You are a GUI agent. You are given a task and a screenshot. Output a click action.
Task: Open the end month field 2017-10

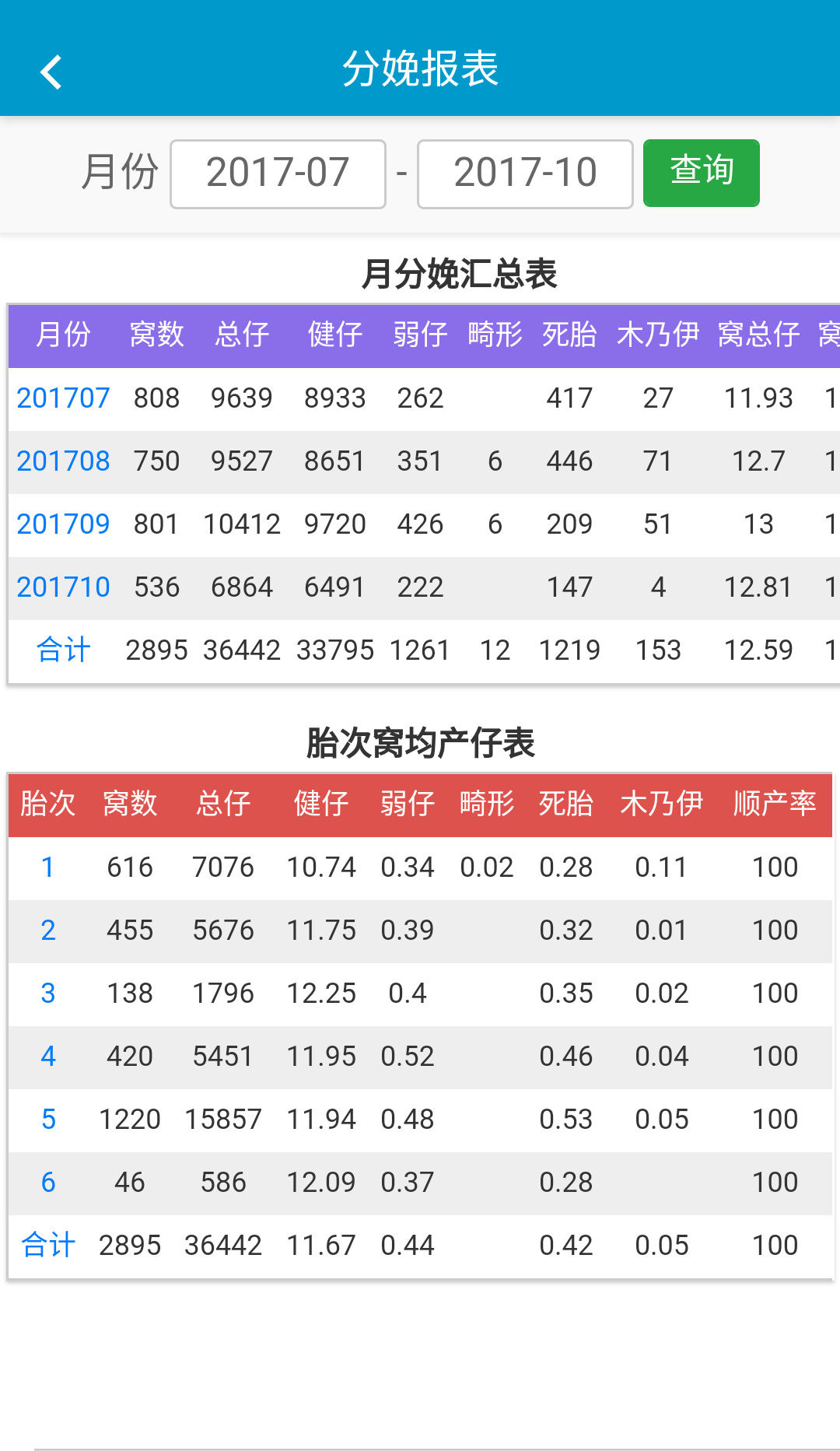tap(525, 173)
